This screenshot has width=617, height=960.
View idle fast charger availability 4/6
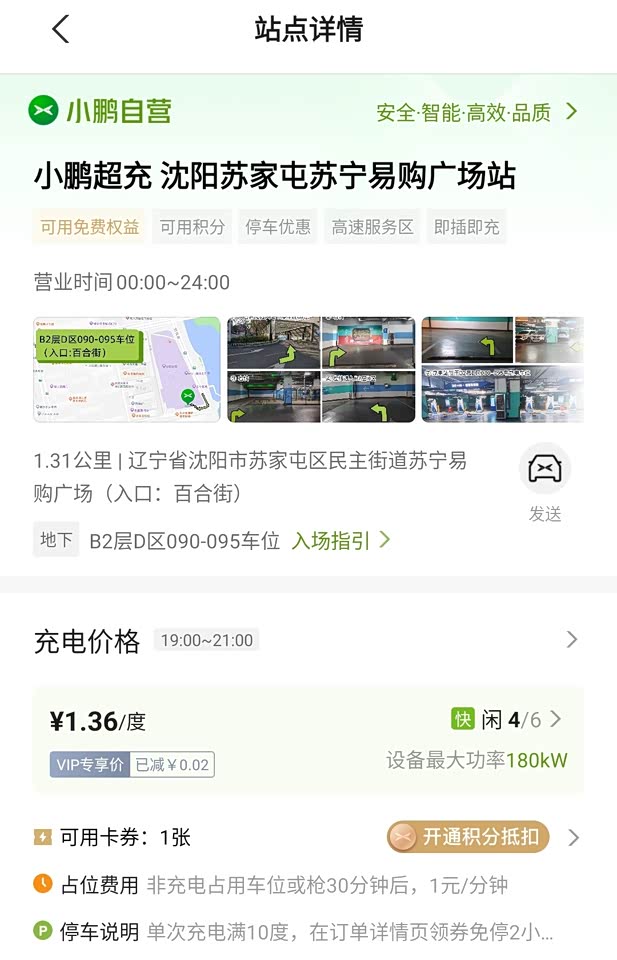click(x=507, y=720)
